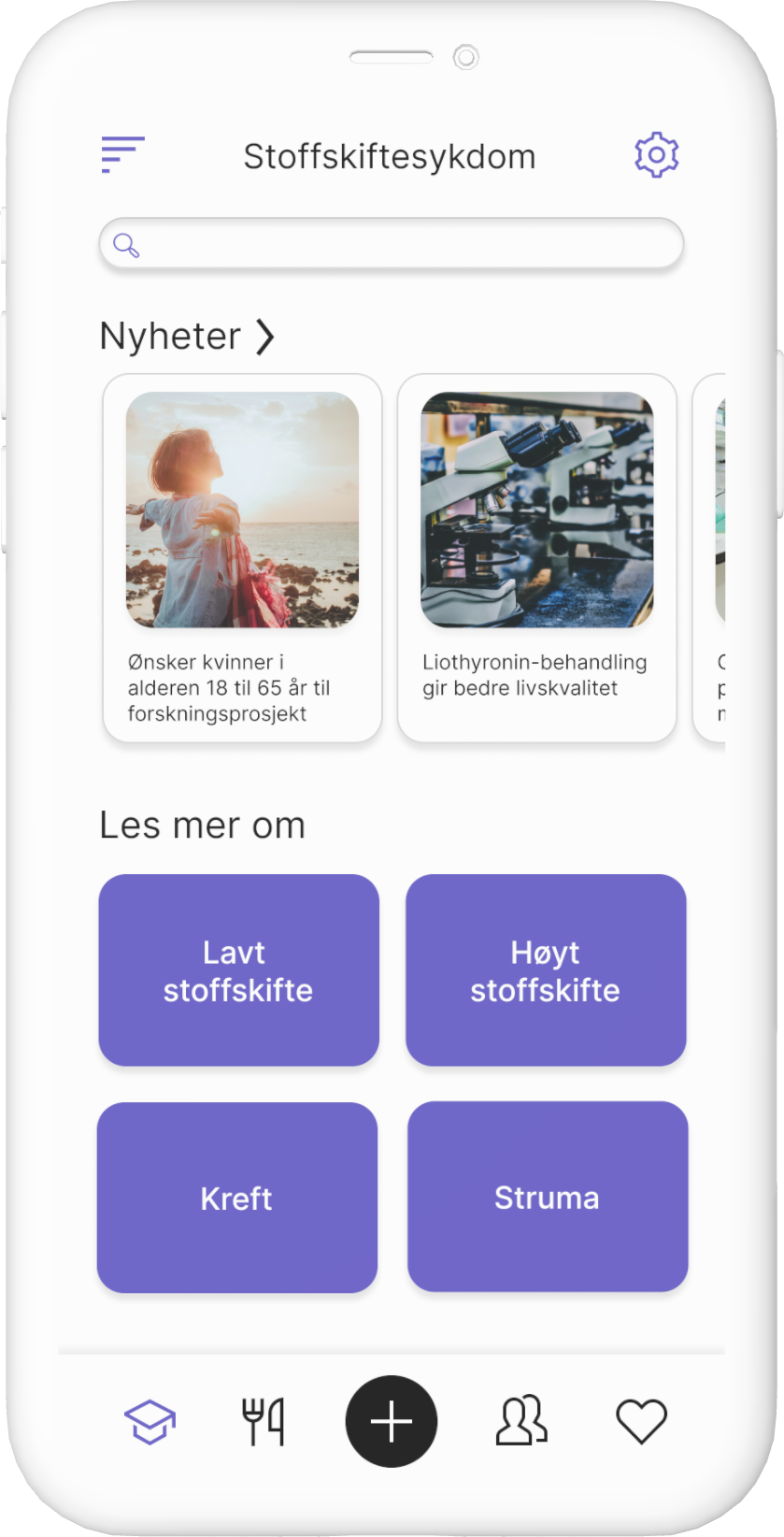Tap the woman at beach news thumbnail
Screen dimensions: 784x1537
[x=242, y=510]
